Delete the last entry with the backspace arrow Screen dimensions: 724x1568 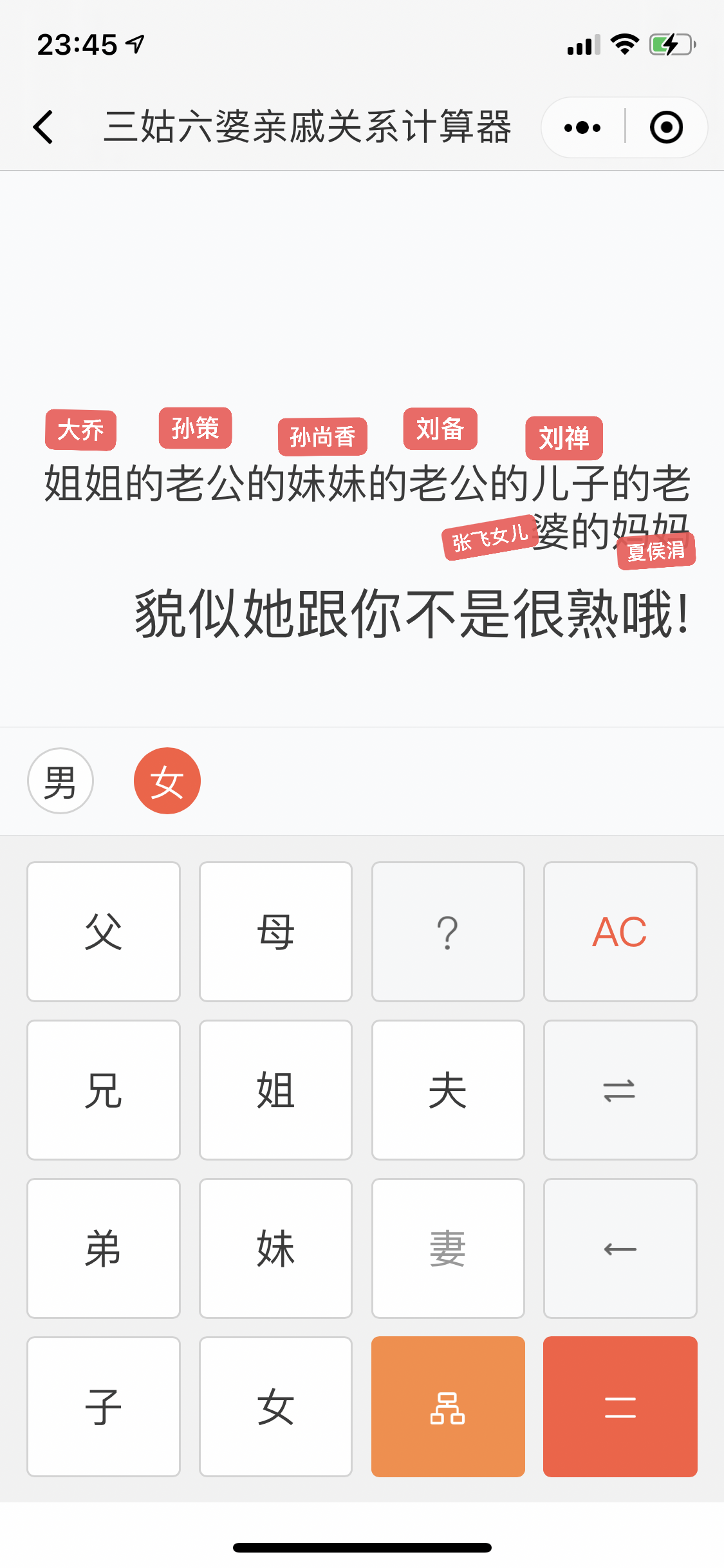620,1248
